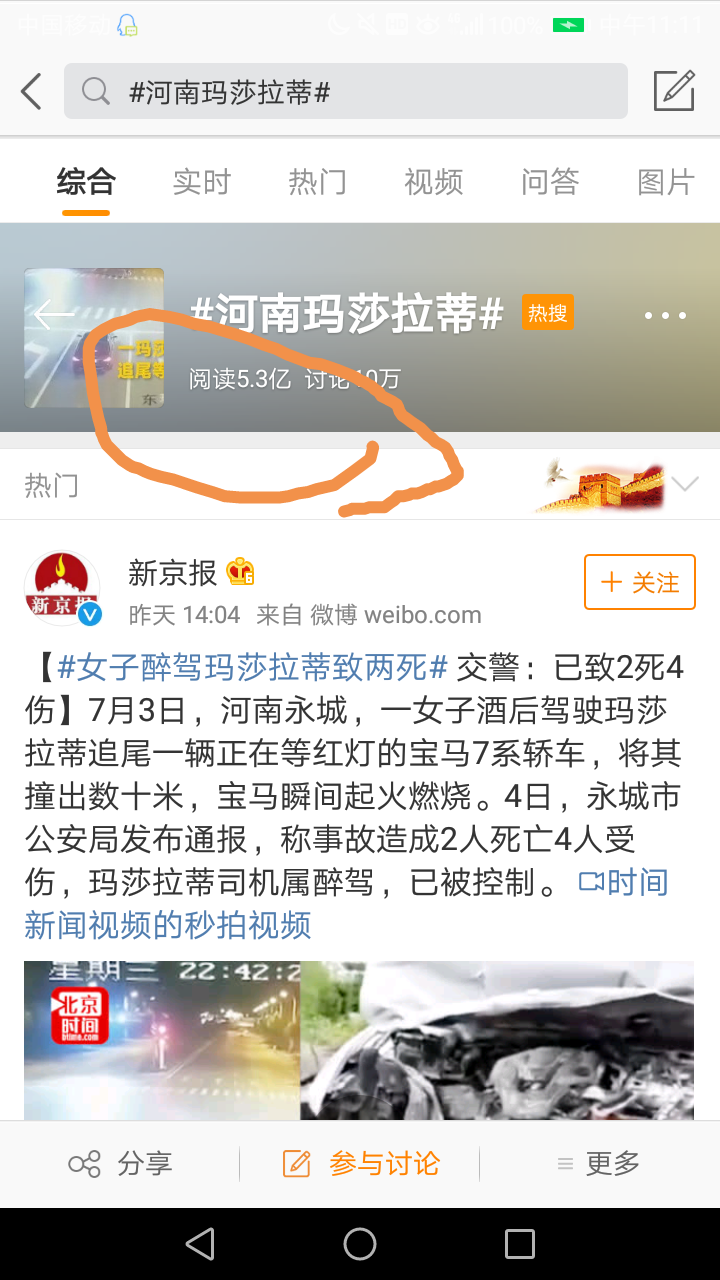The width and height of the screenshot is (720, 1280).
Task: View the 图片 tab
Action: coord(665,182)
